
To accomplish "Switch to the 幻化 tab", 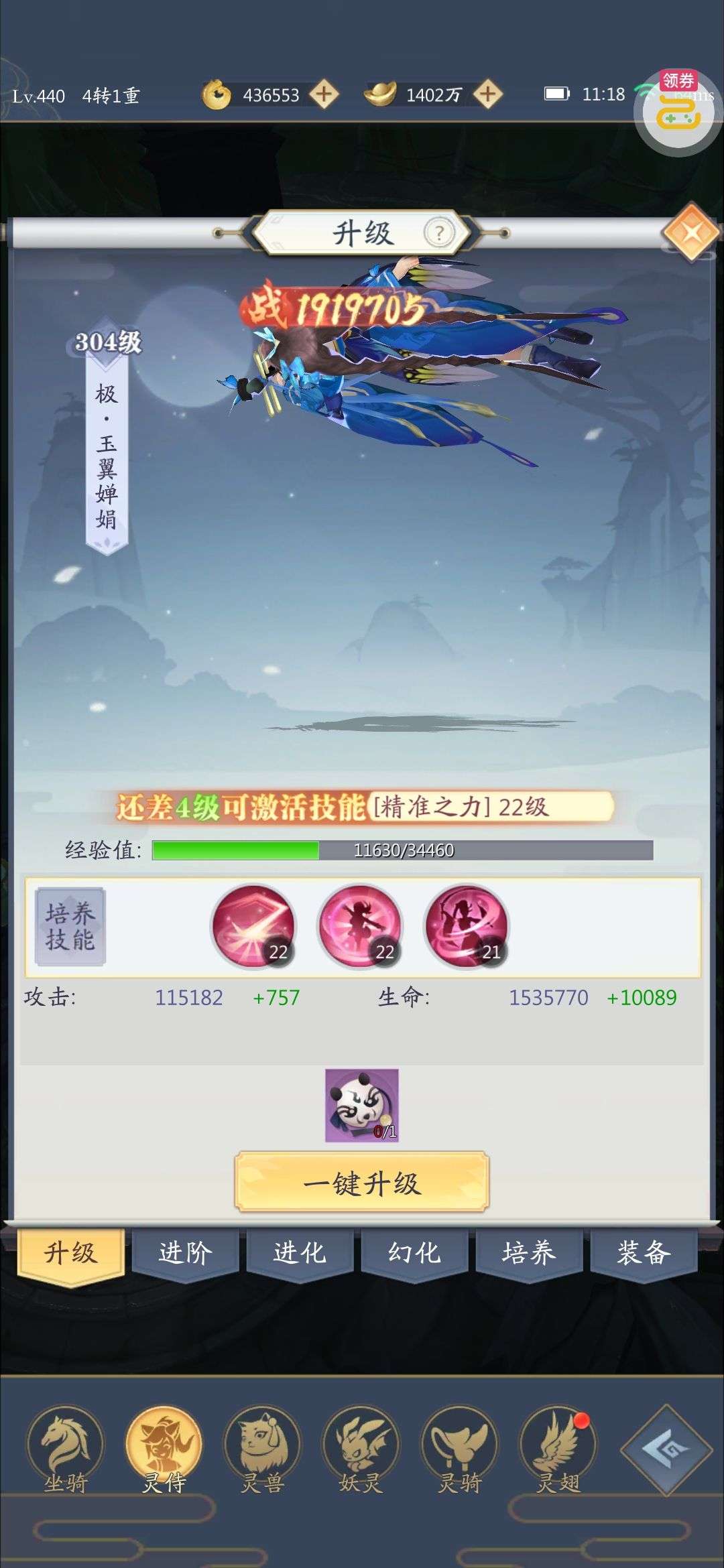I will [414, 1252].
